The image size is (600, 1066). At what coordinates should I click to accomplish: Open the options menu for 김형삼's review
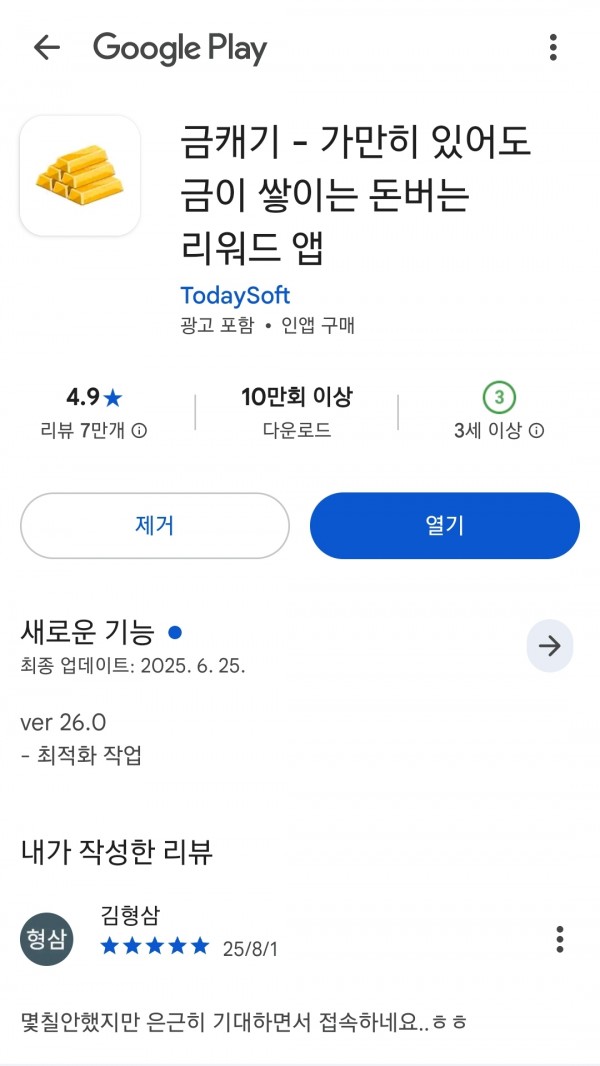click(559, 940)
